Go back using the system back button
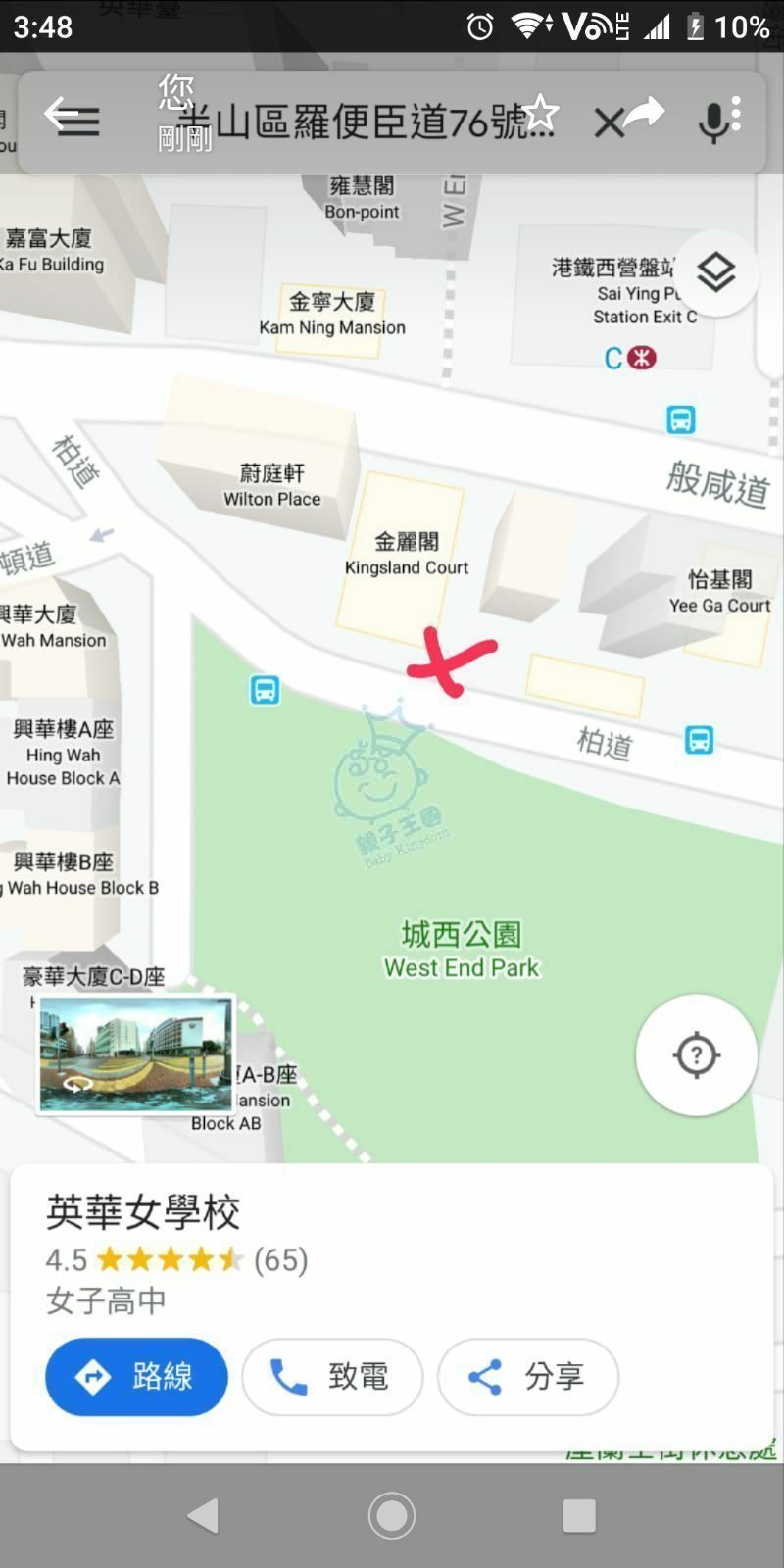The image size is (784, 1568). click(x=203, y=1516)
